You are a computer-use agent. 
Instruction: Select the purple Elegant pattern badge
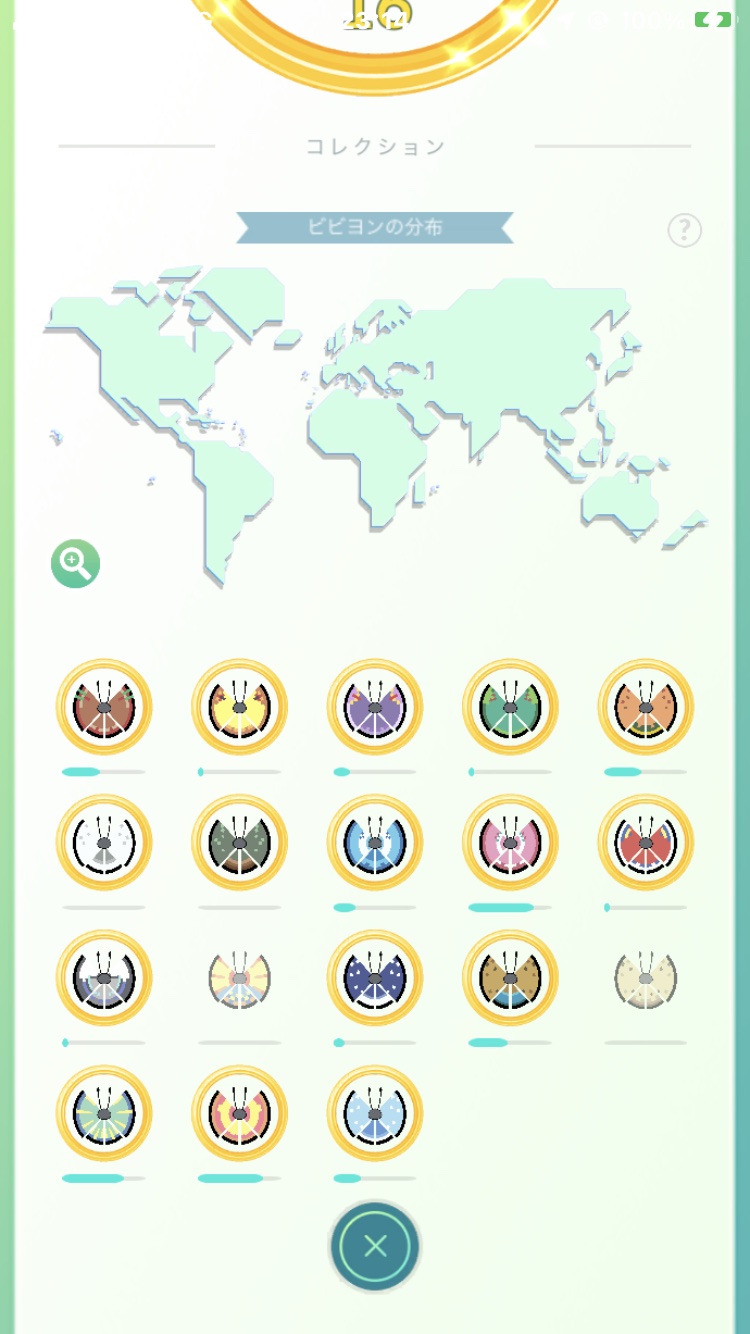click(x=375, y=707)
